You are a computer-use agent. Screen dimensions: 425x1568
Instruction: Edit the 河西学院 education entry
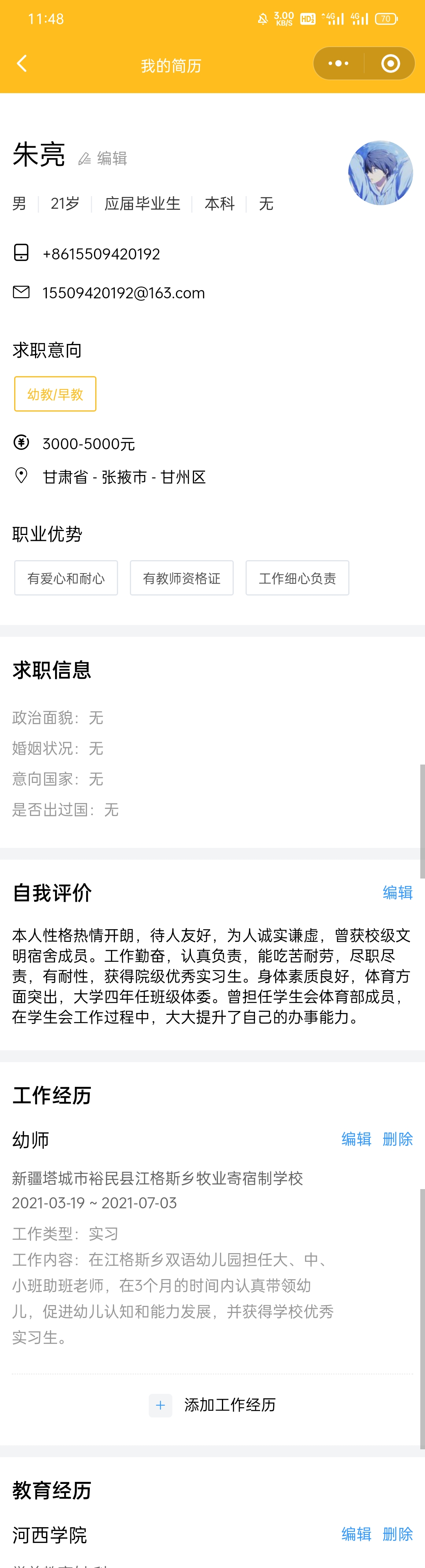tap(356, 1534)
